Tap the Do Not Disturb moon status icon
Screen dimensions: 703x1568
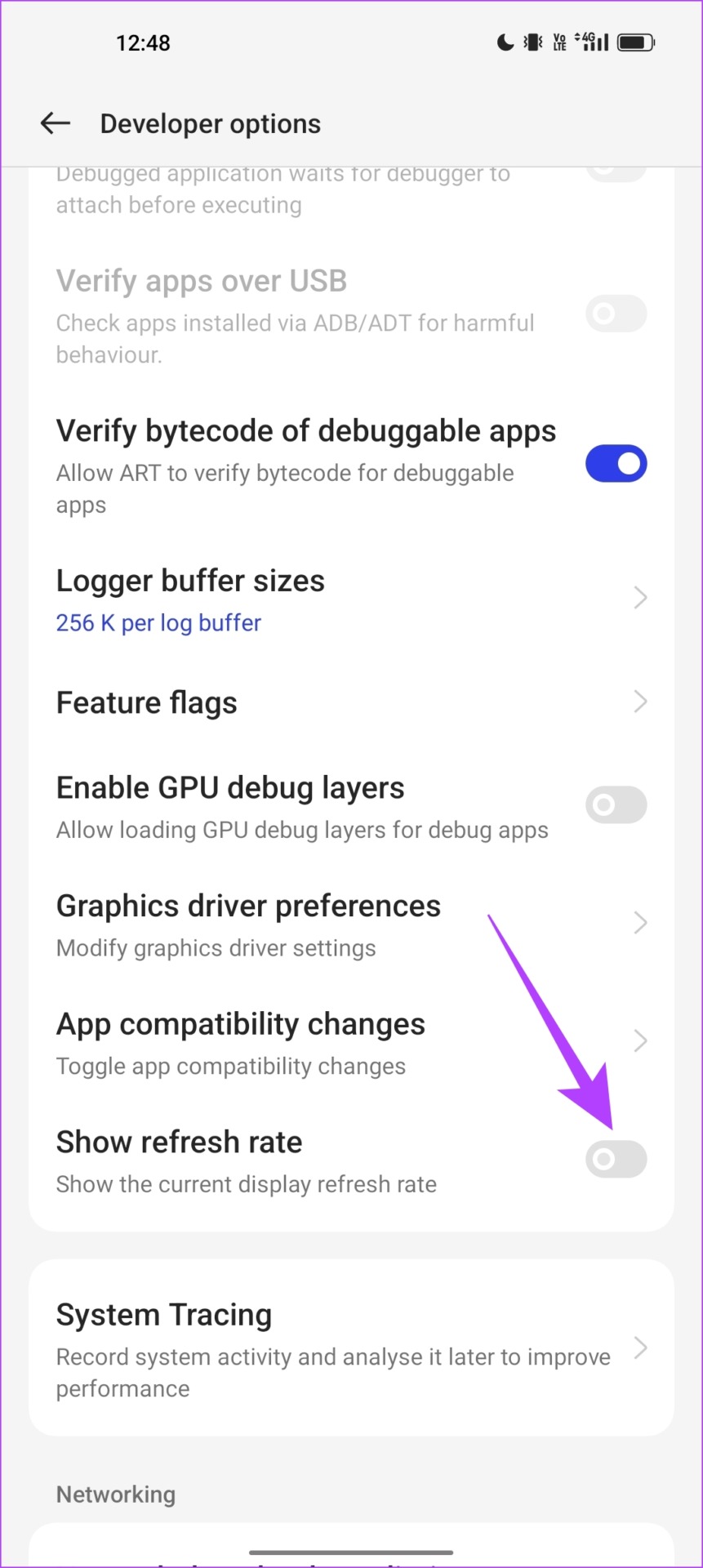click(505, 41)
